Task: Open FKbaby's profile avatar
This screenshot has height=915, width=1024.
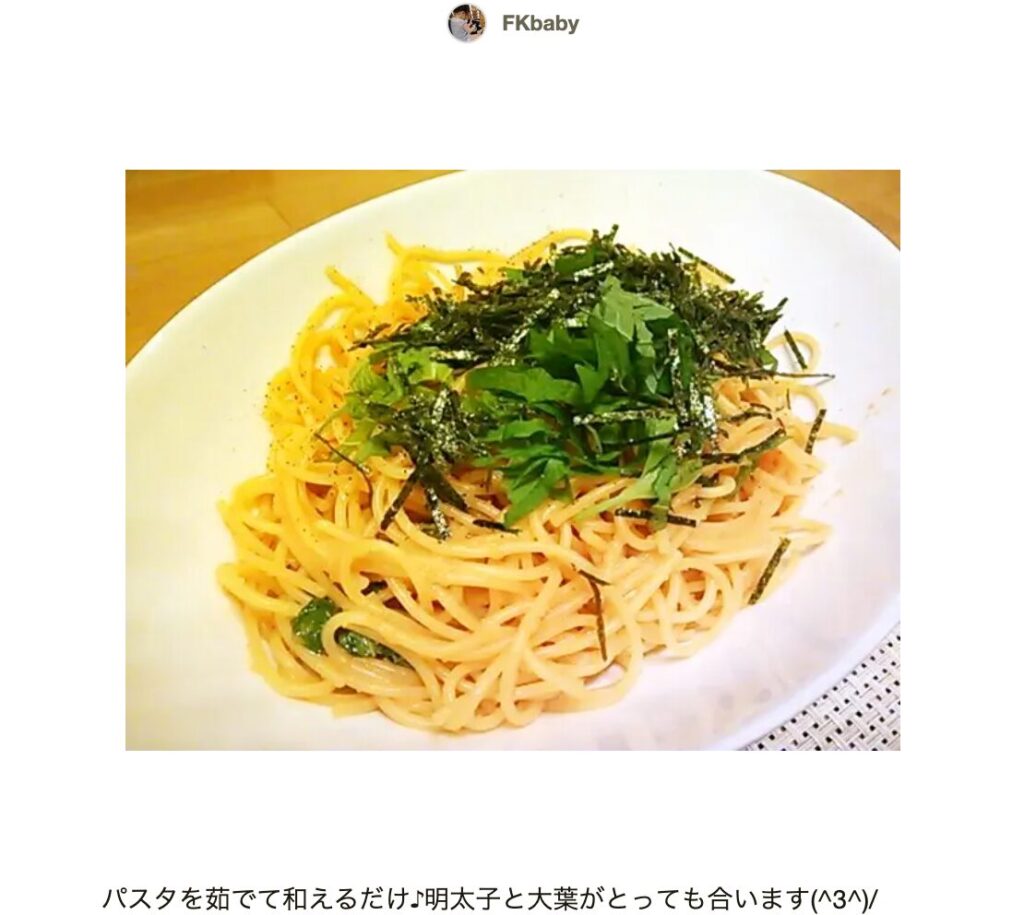Action: [466, 23]
